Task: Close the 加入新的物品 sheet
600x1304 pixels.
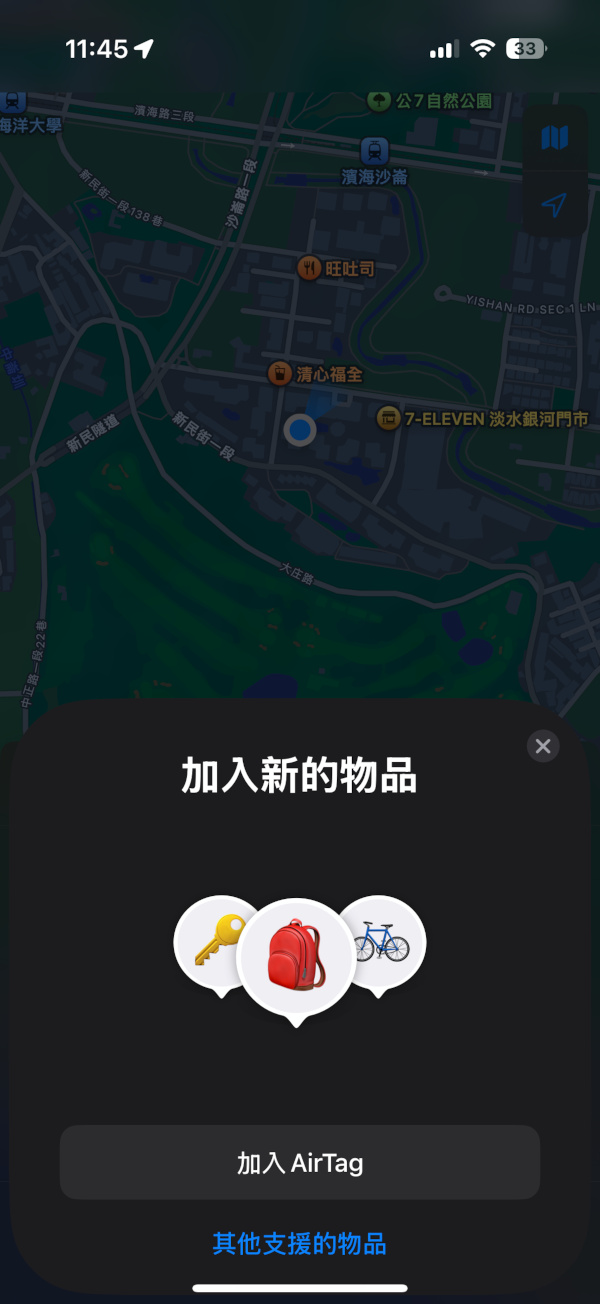Action: pos(543,746)
